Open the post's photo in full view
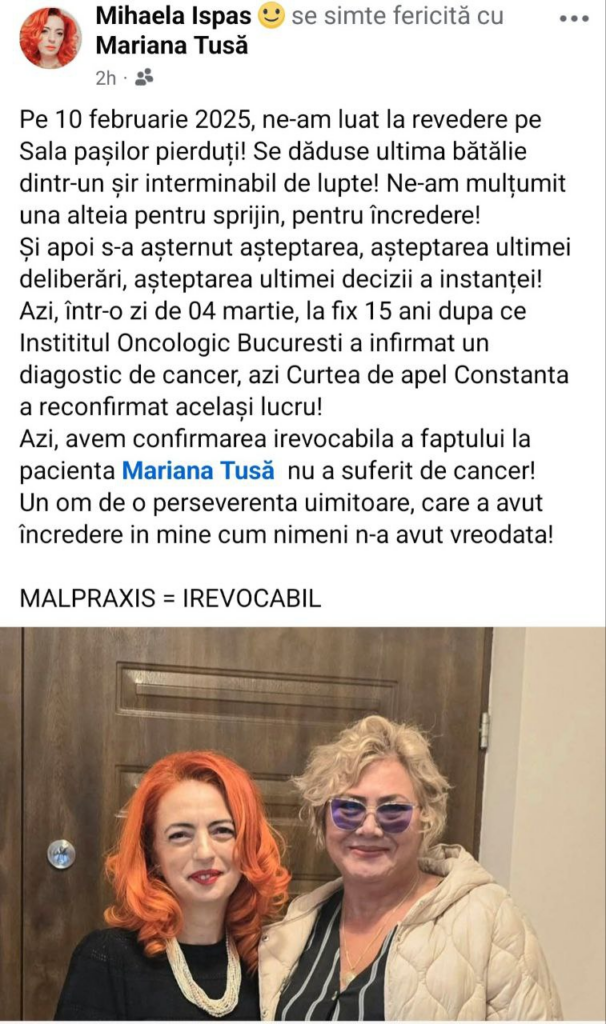606x1024 pixels. click(303, 823)
